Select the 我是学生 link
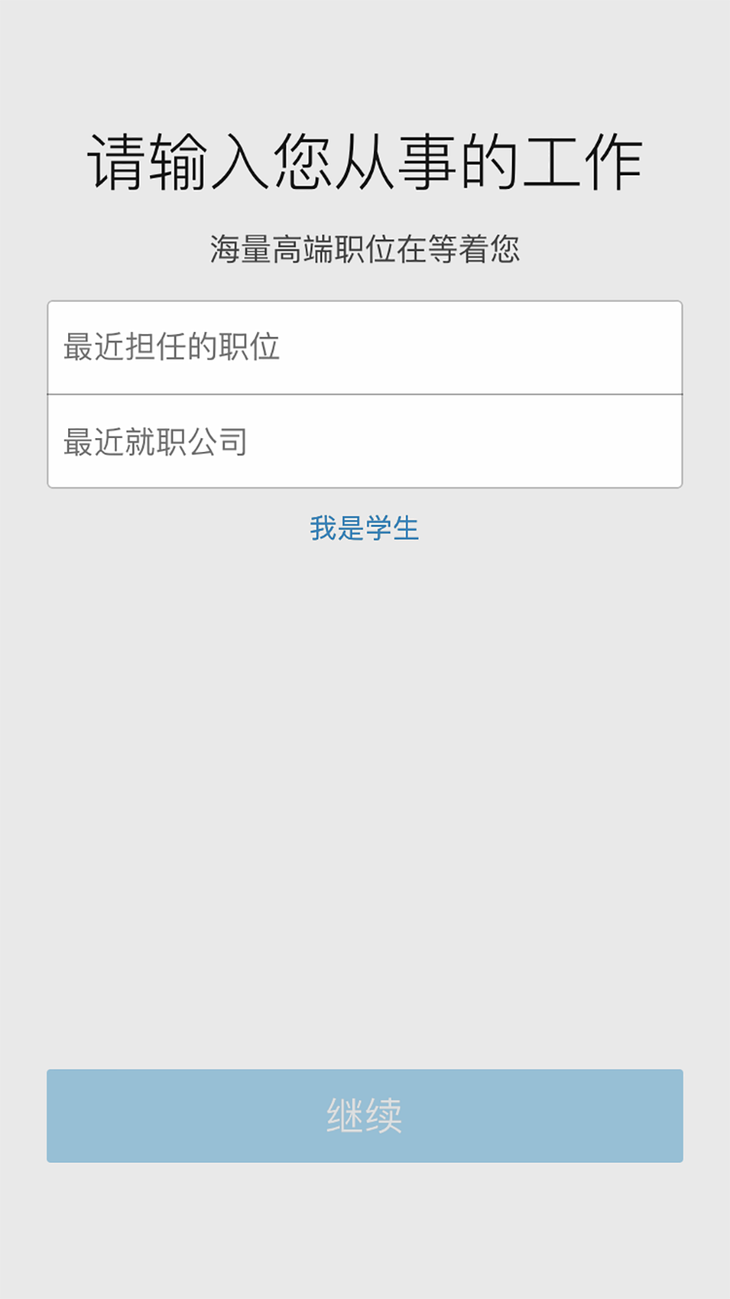This screenshot has width=730, height=1299. pyautogui.click(x=365, y=528)
